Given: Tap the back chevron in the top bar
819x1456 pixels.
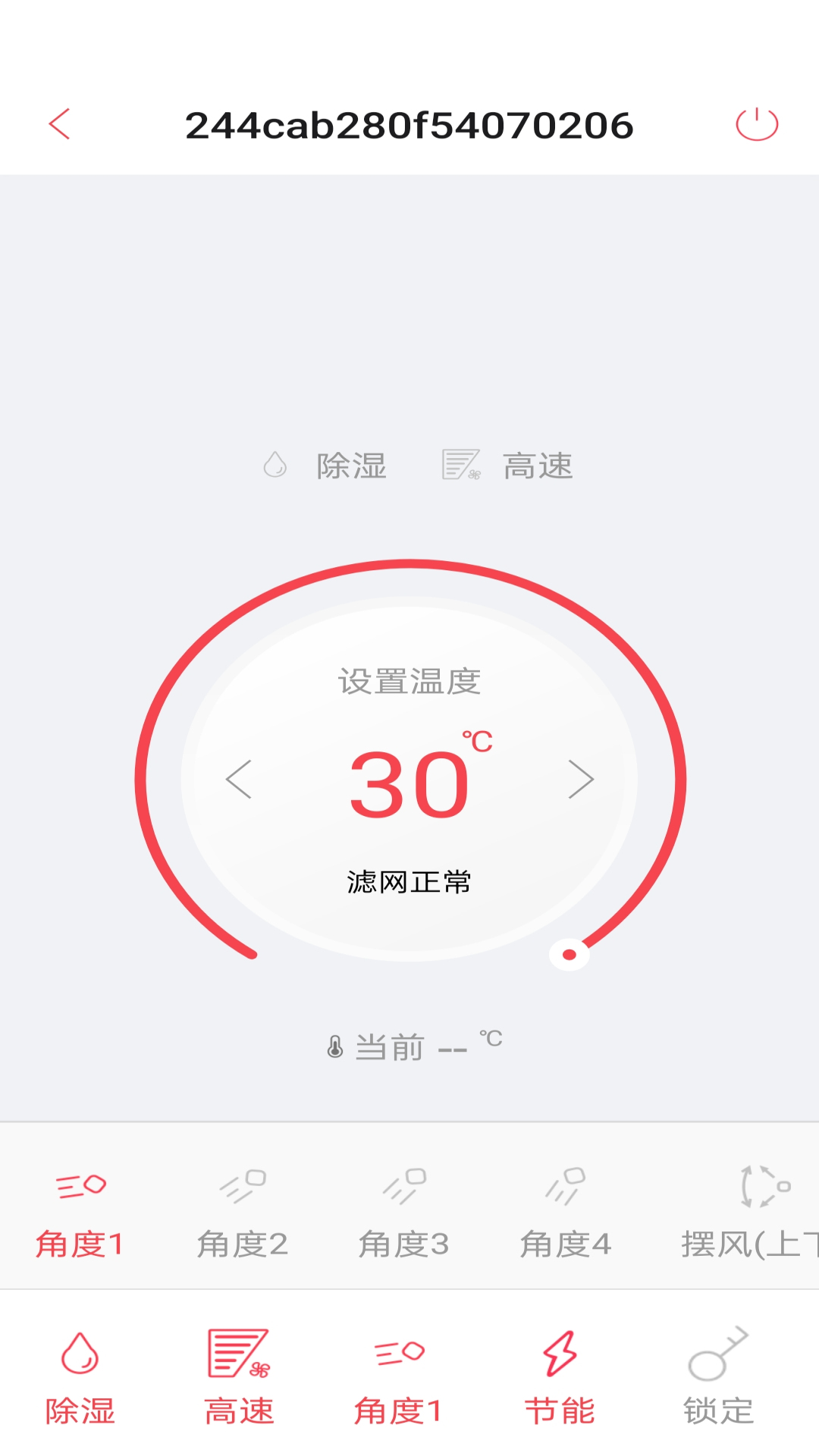Looking at the screenshot, I should coord(61,124).
